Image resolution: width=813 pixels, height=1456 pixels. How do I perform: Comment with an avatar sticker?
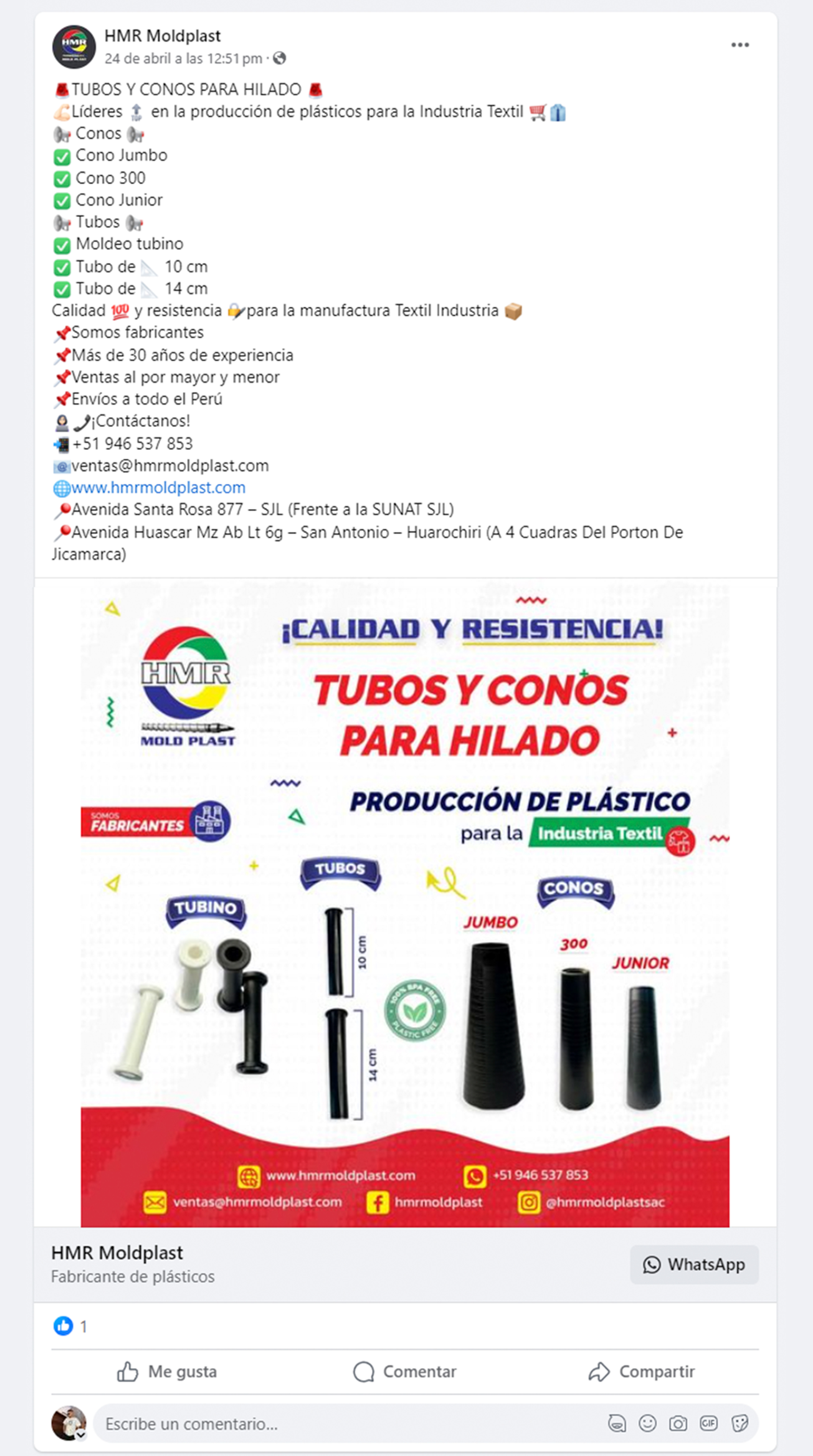pyautogui.click(x=617, y=1423)
